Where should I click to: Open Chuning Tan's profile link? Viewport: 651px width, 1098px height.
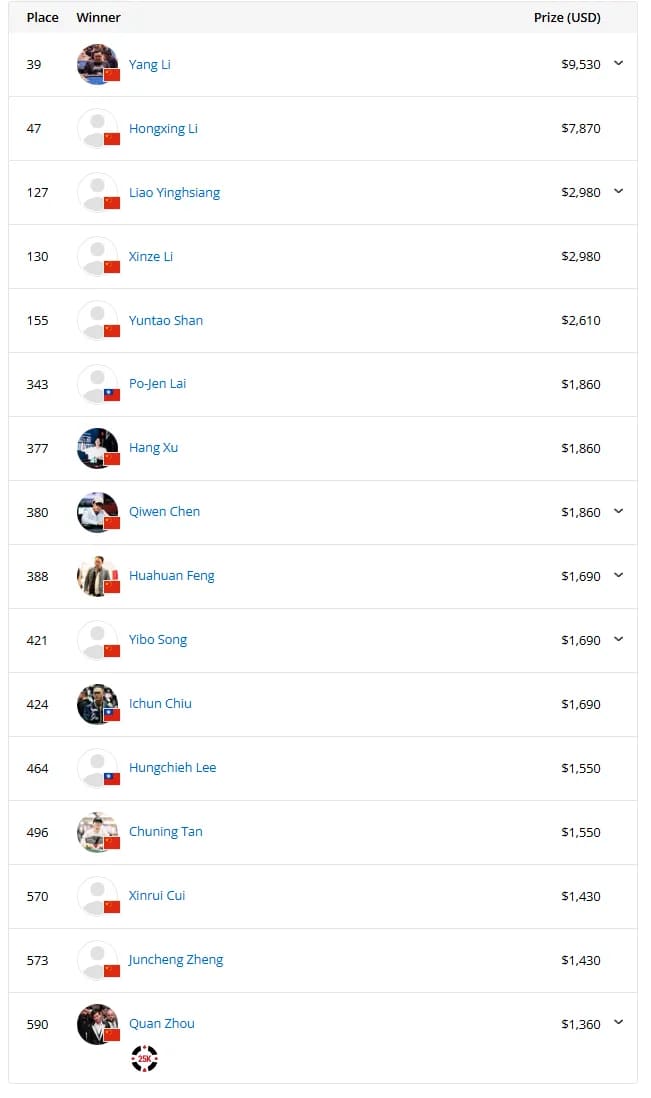pyautogui.click(x=166, y=832)
